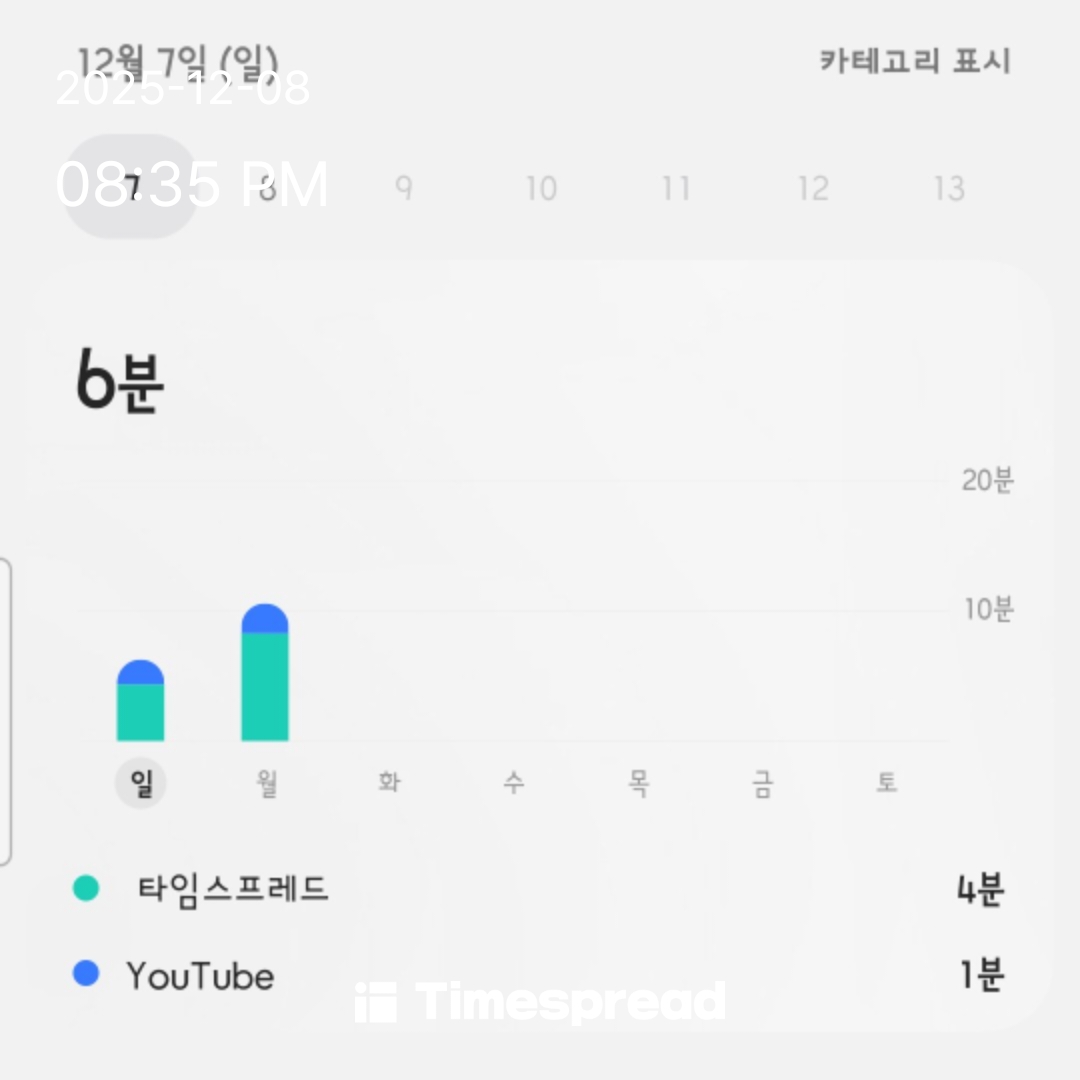Select date 8 in the date strip
Viewport: 1080px width, 1080px height.
(x=267, y=188)
